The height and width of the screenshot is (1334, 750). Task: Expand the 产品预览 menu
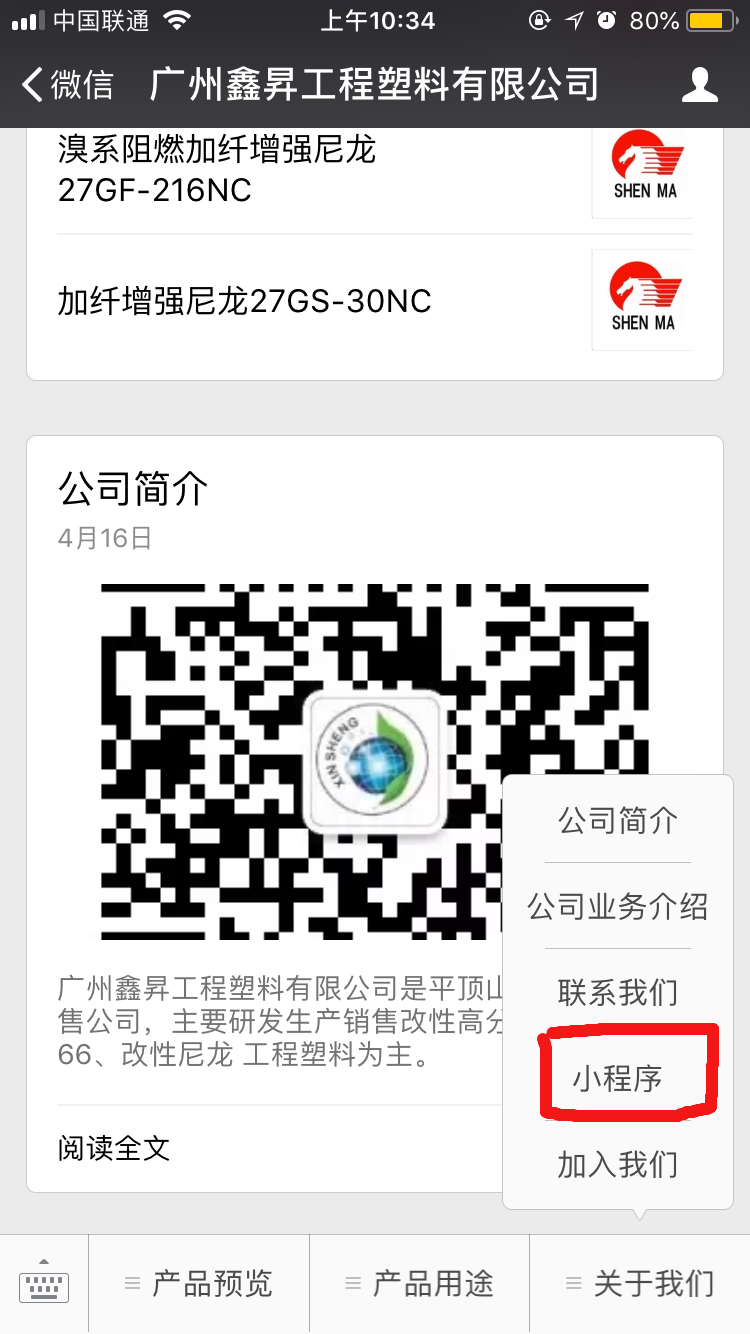coord(199,1284)
